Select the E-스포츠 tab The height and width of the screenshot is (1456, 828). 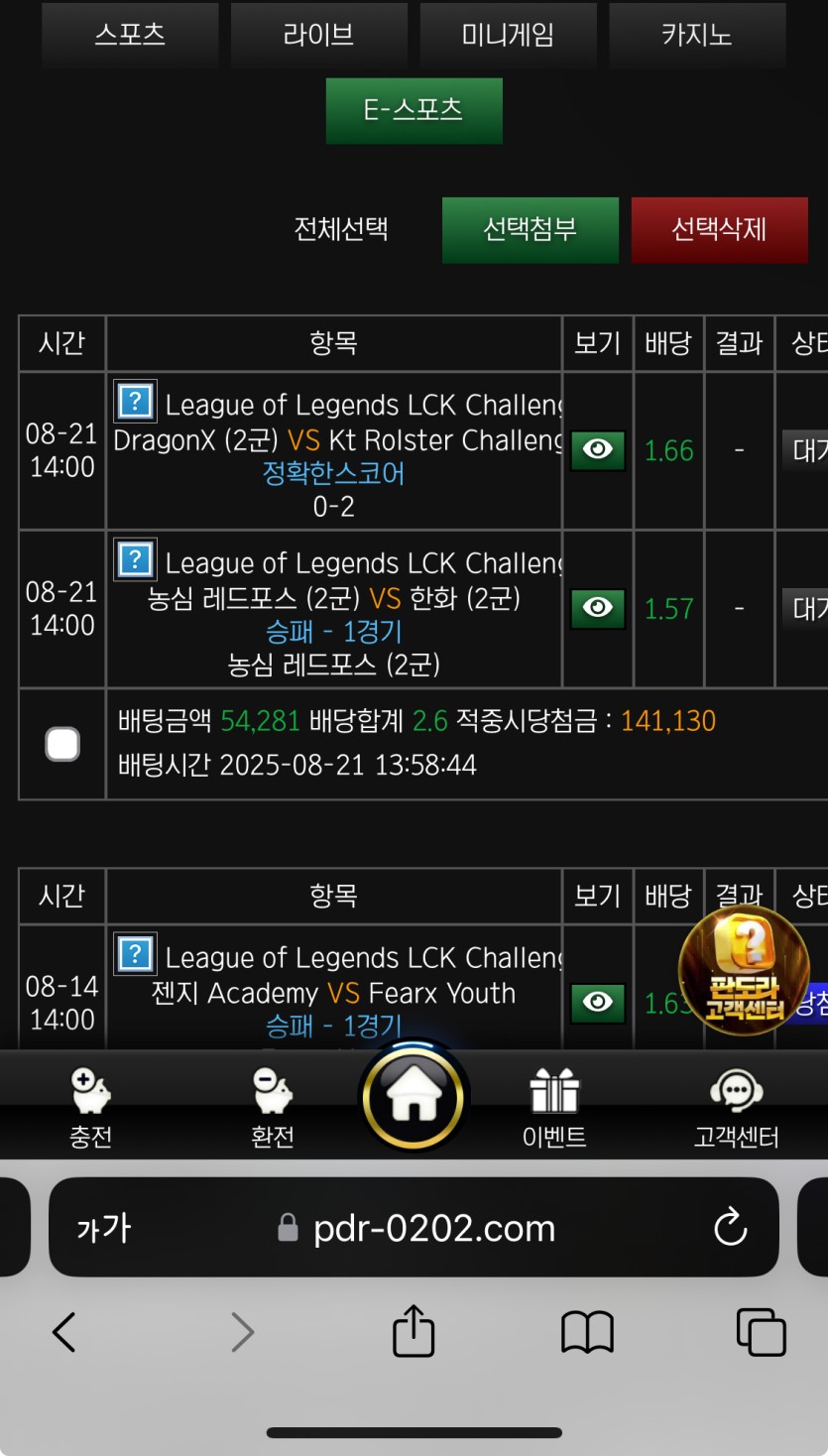[x=414, y=110]
